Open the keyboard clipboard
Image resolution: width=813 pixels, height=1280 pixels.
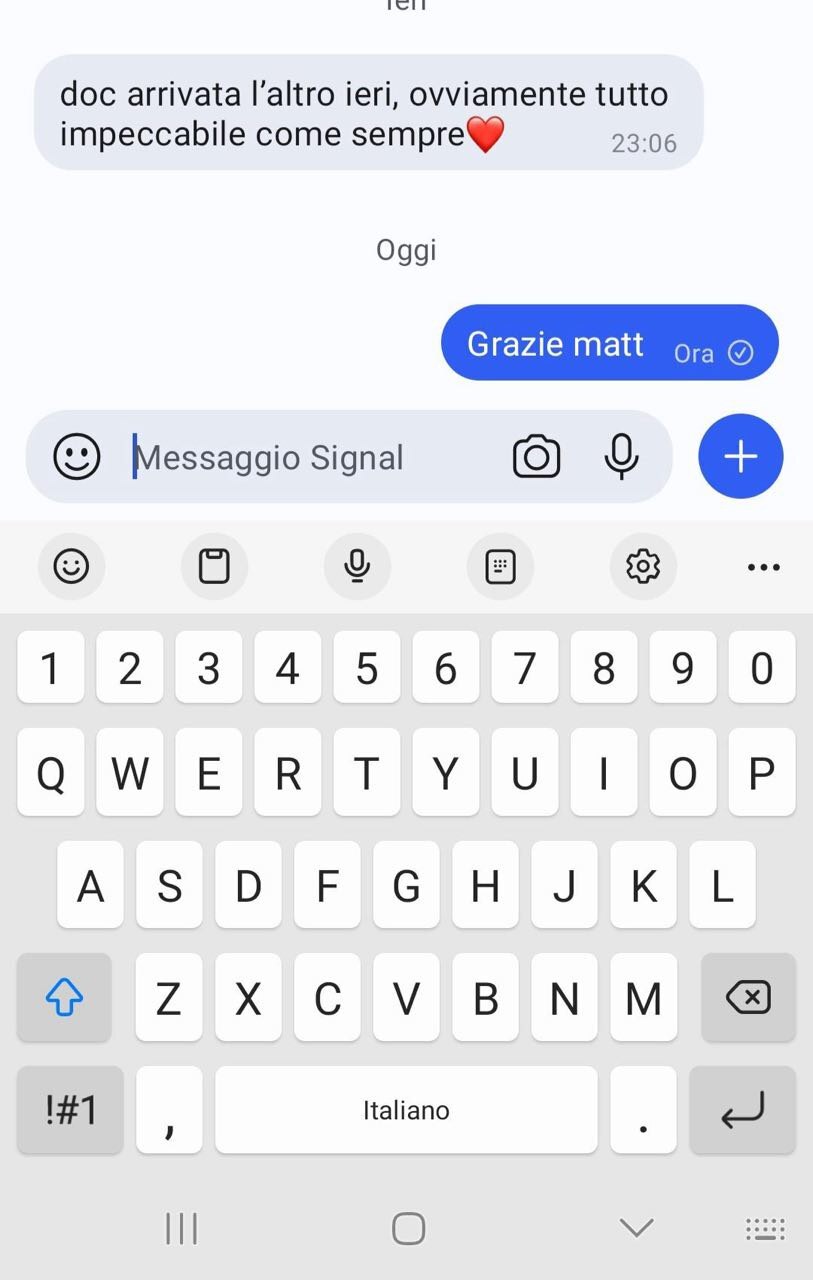214,567
